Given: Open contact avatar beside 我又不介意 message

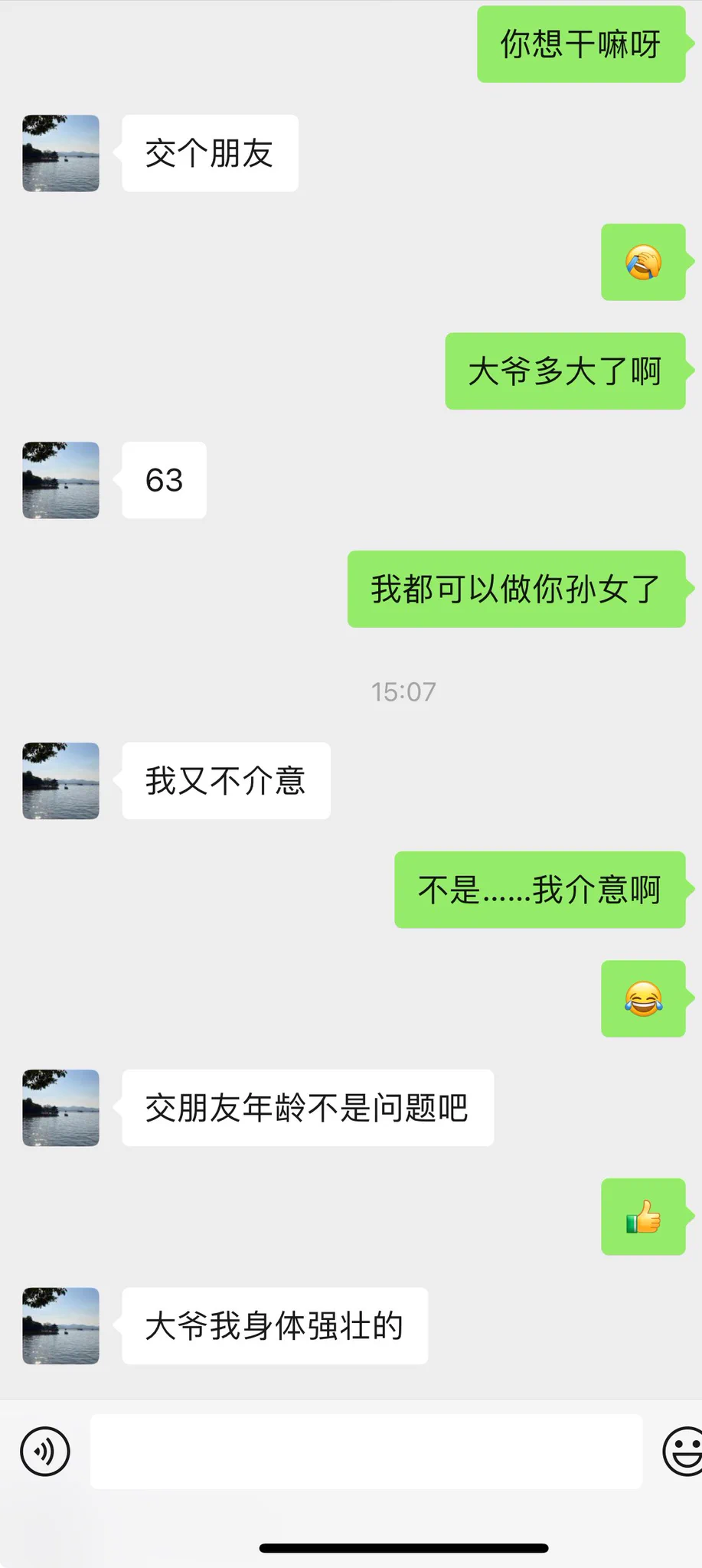Looking at the screenshot, I should tap(61, 781).
